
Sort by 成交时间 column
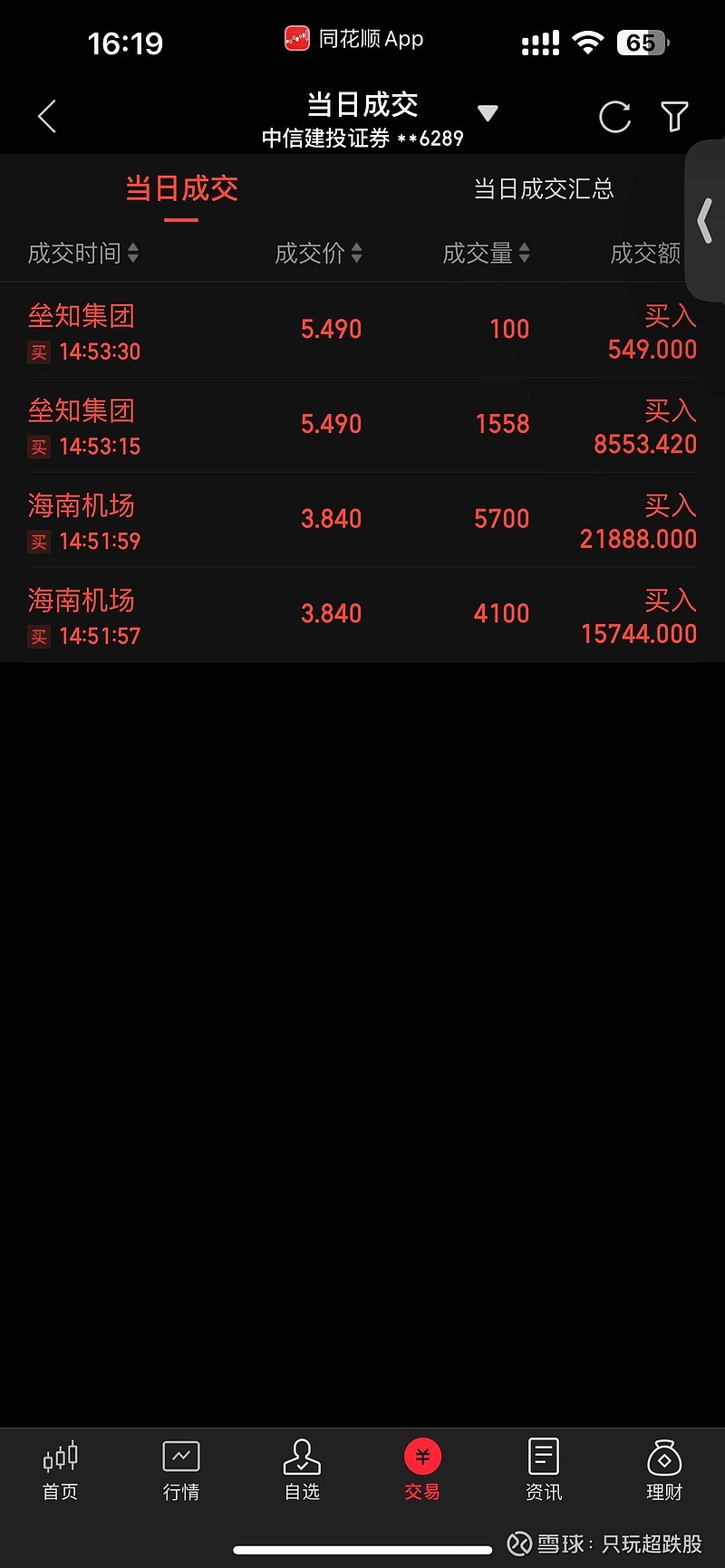click(83, 253)
